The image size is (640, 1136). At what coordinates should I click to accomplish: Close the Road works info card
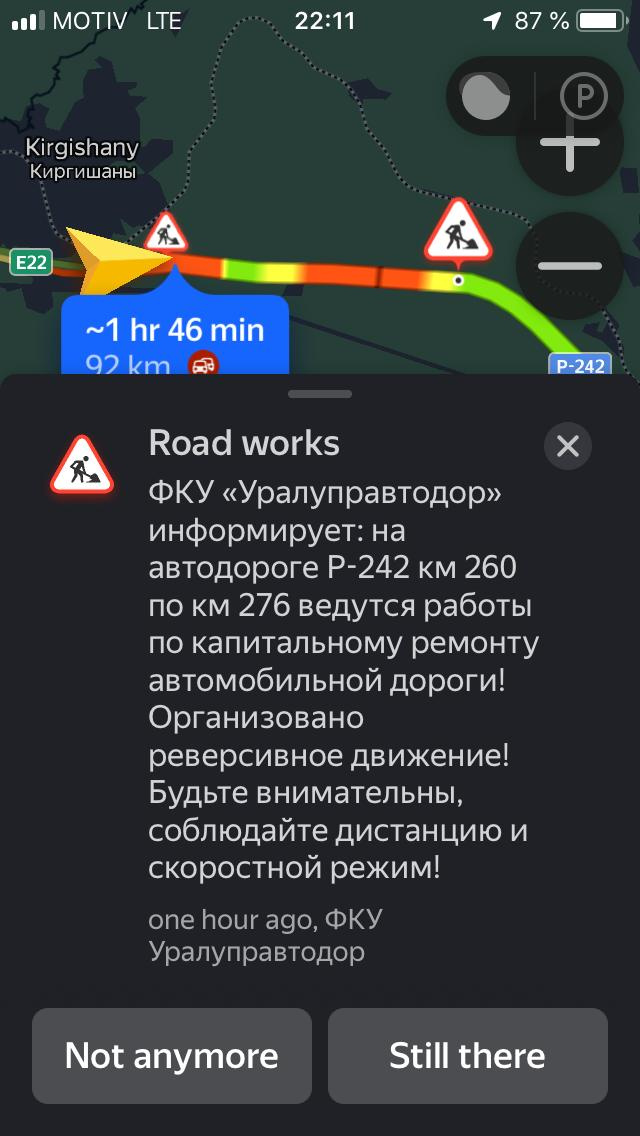[568, 446]
